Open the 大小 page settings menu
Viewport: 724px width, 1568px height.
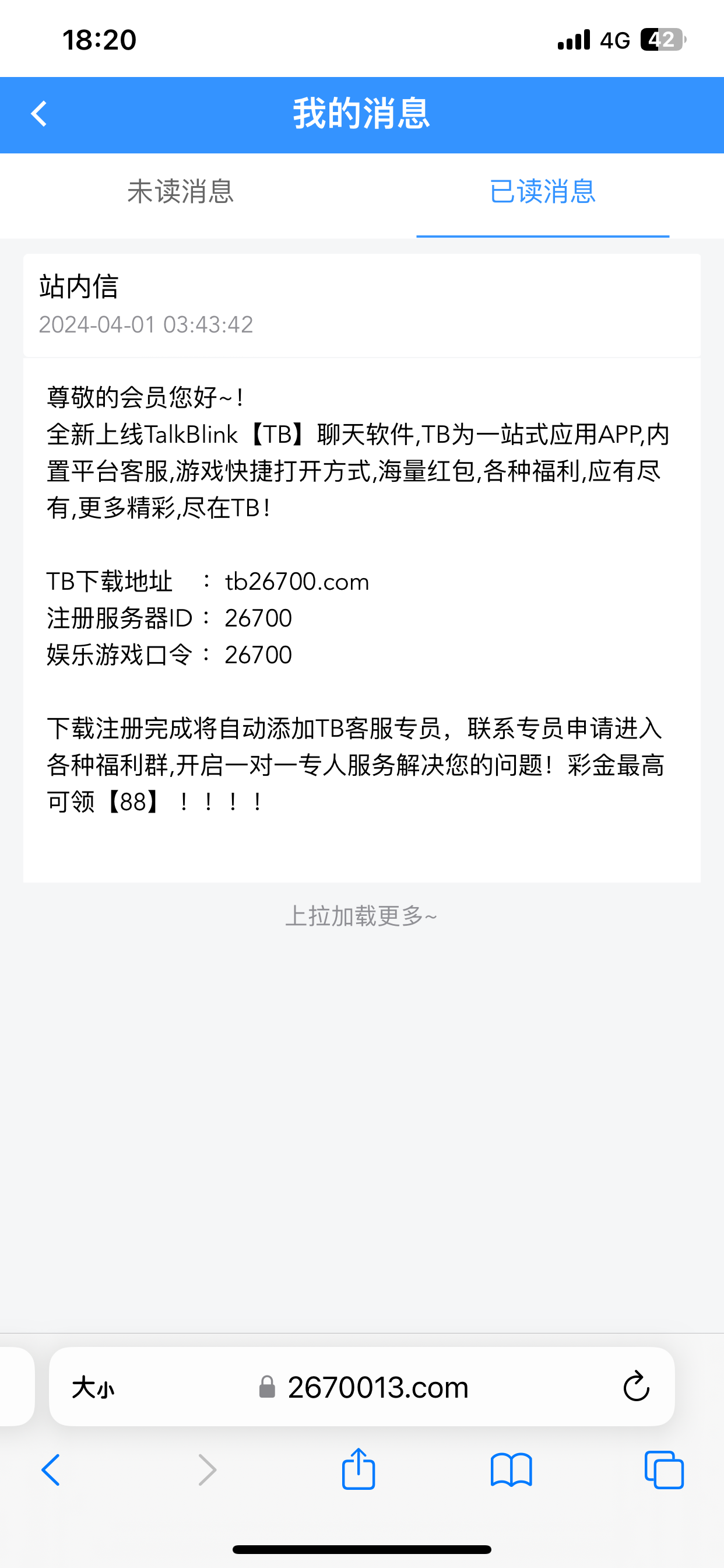pos(93,1388)
